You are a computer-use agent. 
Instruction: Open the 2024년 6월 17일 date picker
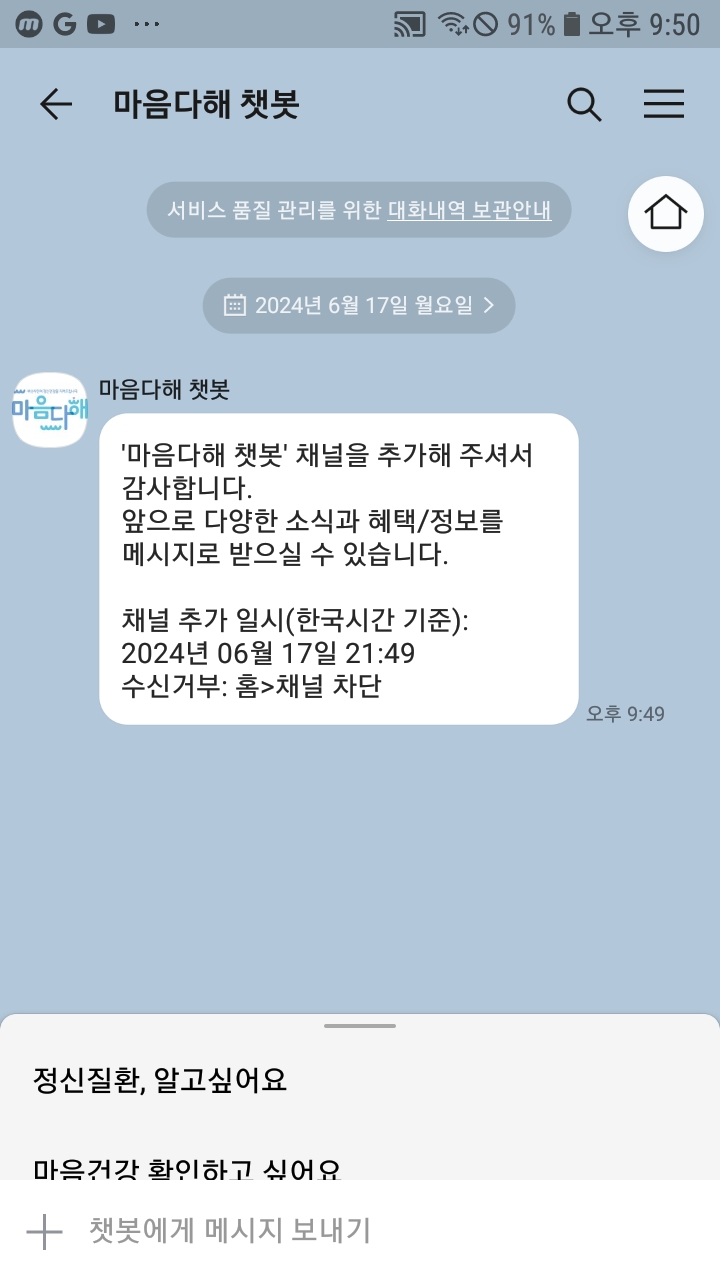click(x=359, y=305)
